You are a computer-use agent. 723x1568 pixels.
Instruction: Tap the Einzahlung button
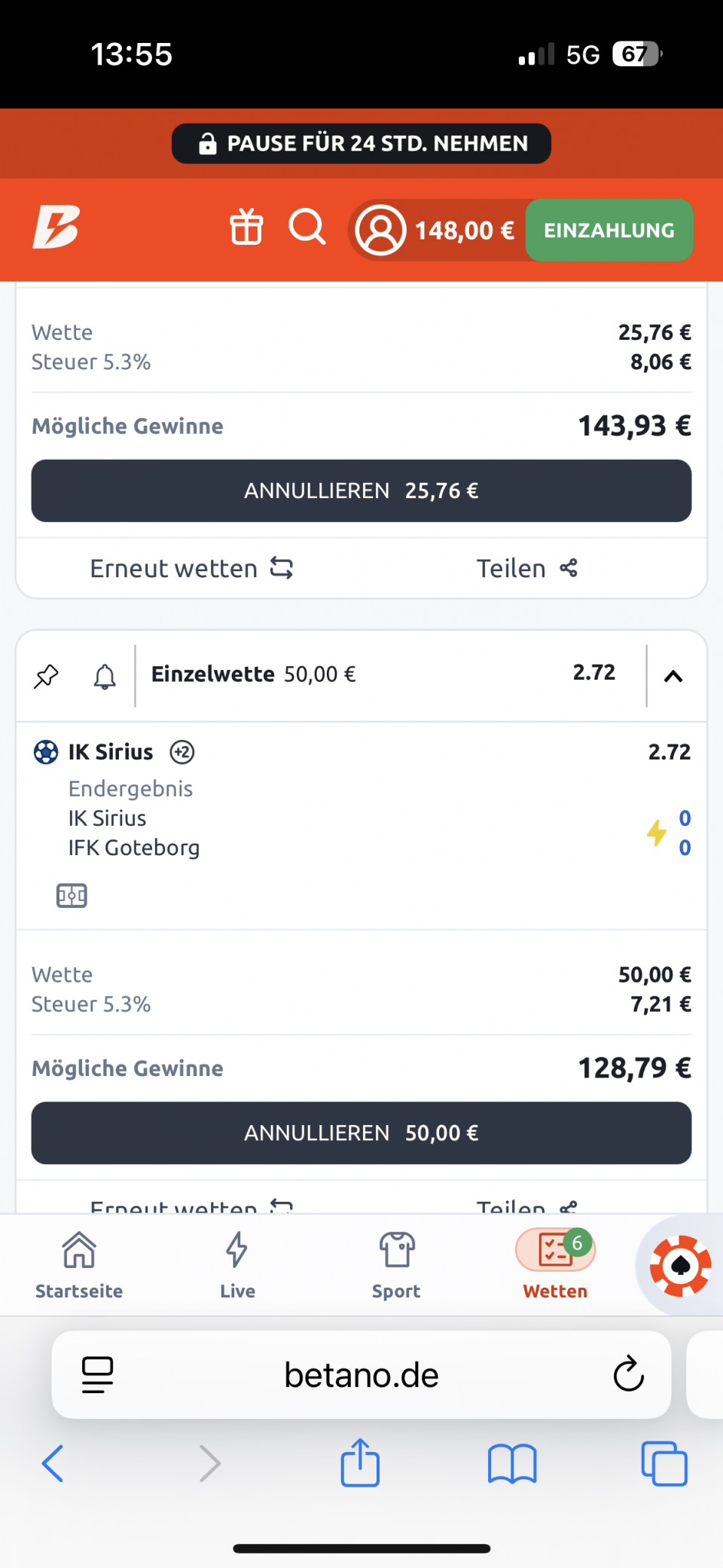[609, 230]
